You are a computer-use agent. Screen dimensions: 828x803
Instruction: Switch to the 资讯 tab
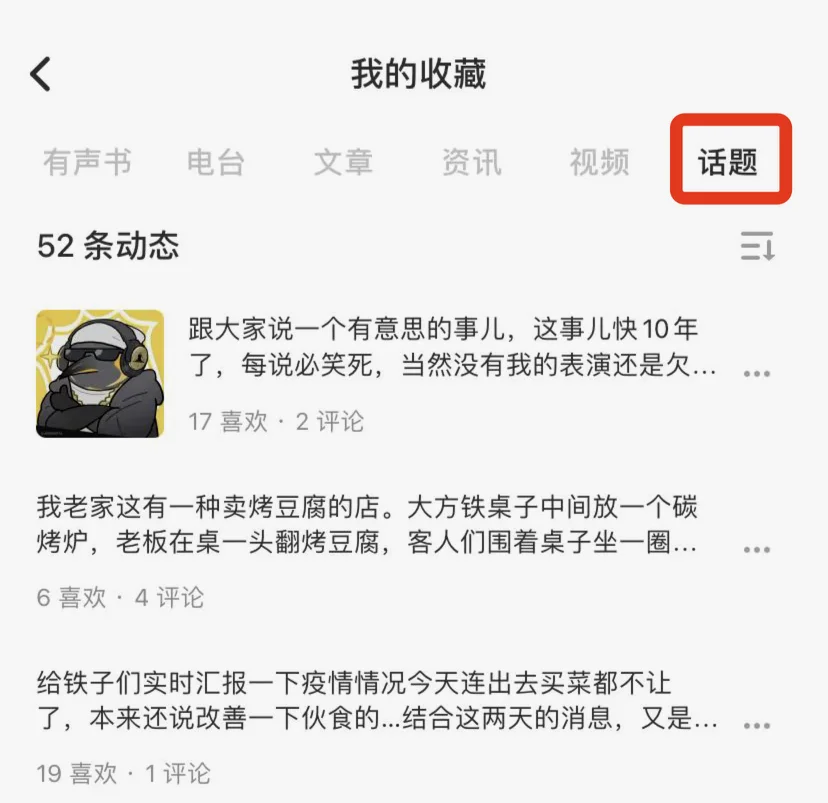tap(471, 162)
